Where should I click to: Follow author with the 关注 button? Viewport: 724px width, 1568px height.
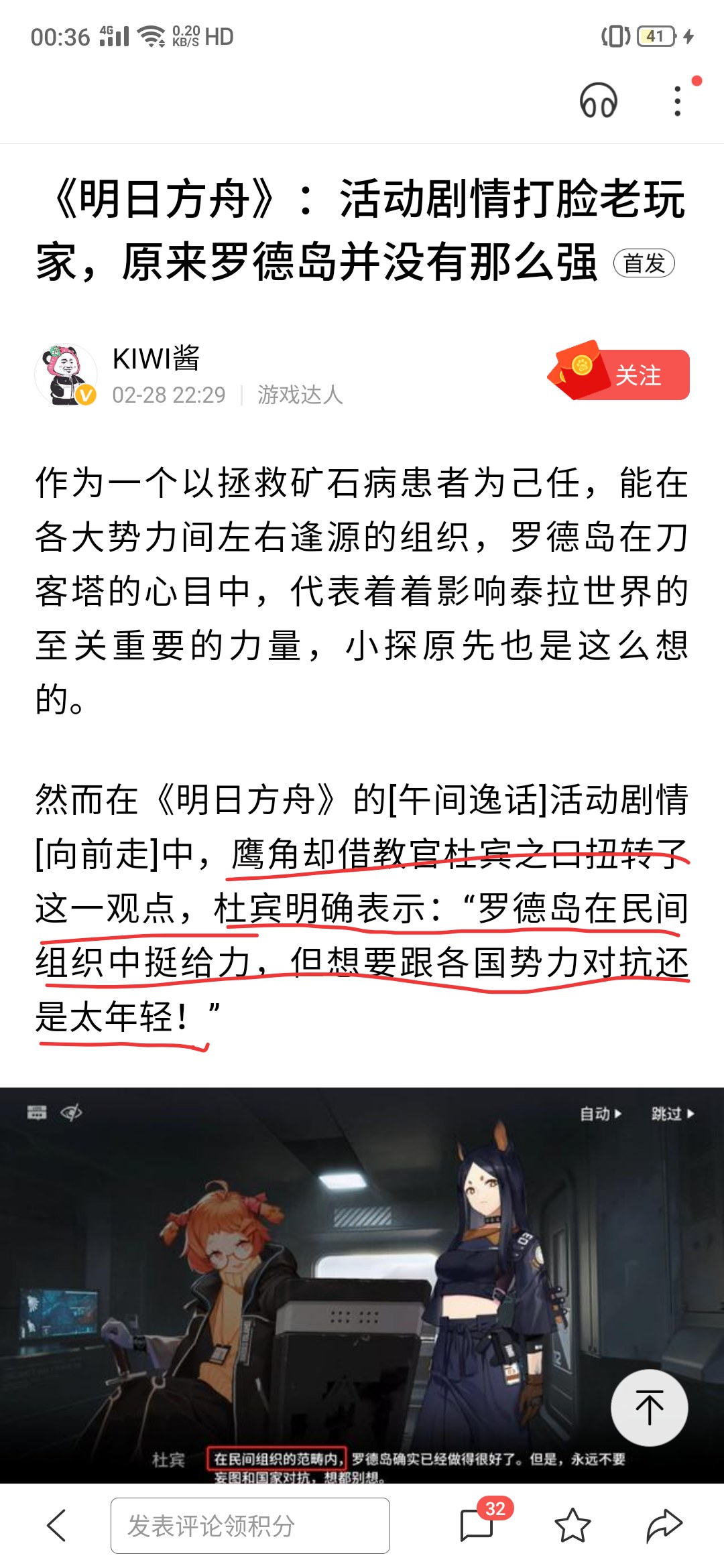637,375
